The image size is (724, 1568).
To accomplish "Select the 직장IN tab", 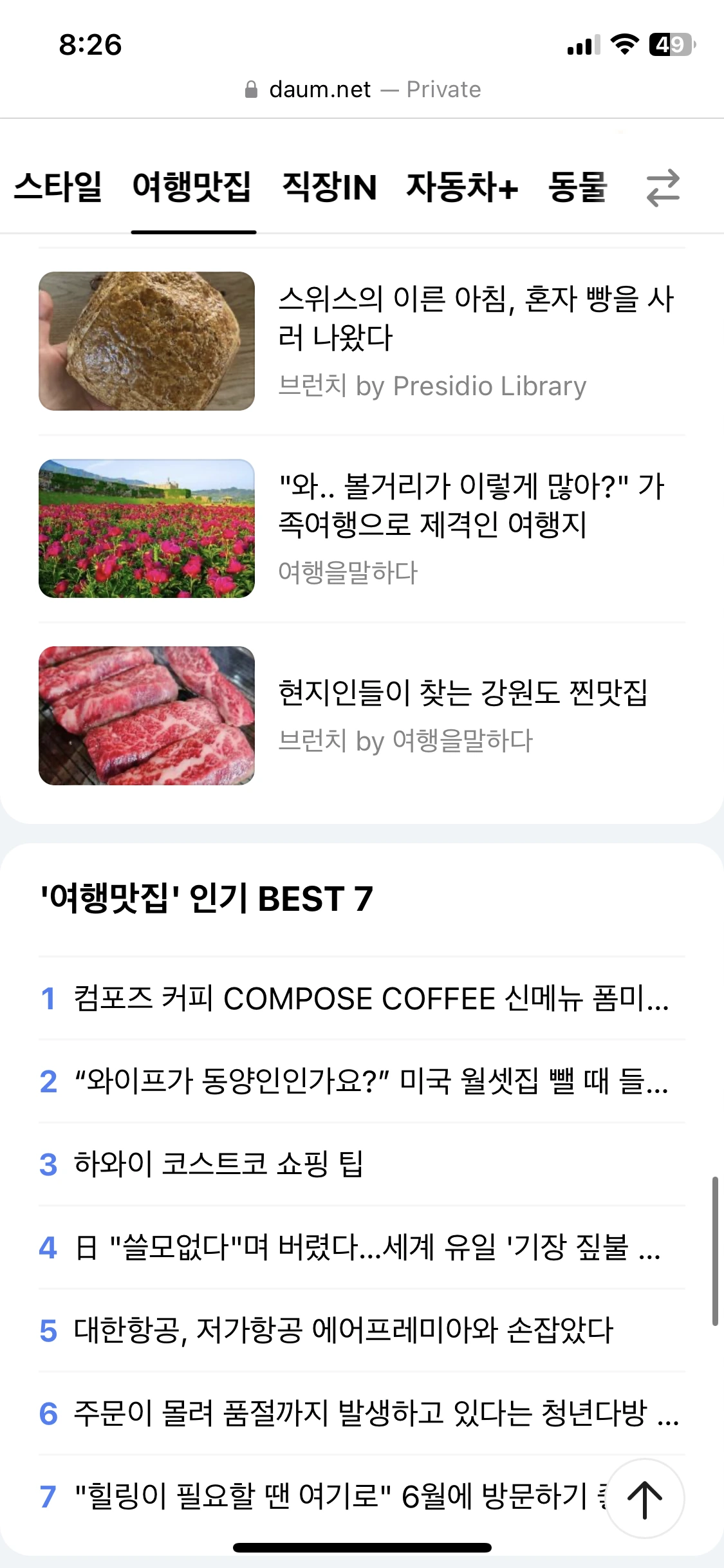I will click(330, 187).
